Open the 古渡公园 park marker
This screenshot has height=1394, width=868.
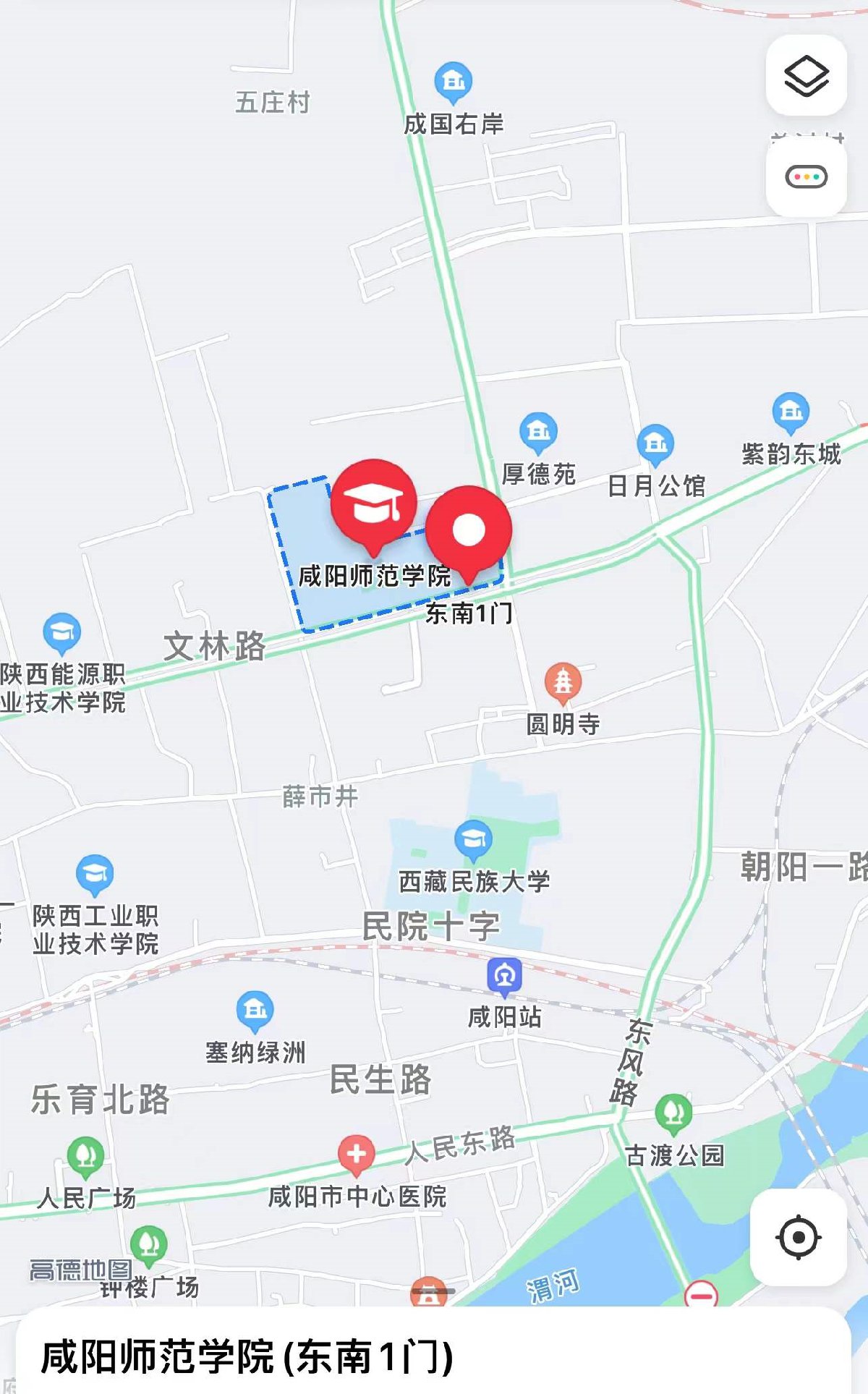[x=673, y=1113]
